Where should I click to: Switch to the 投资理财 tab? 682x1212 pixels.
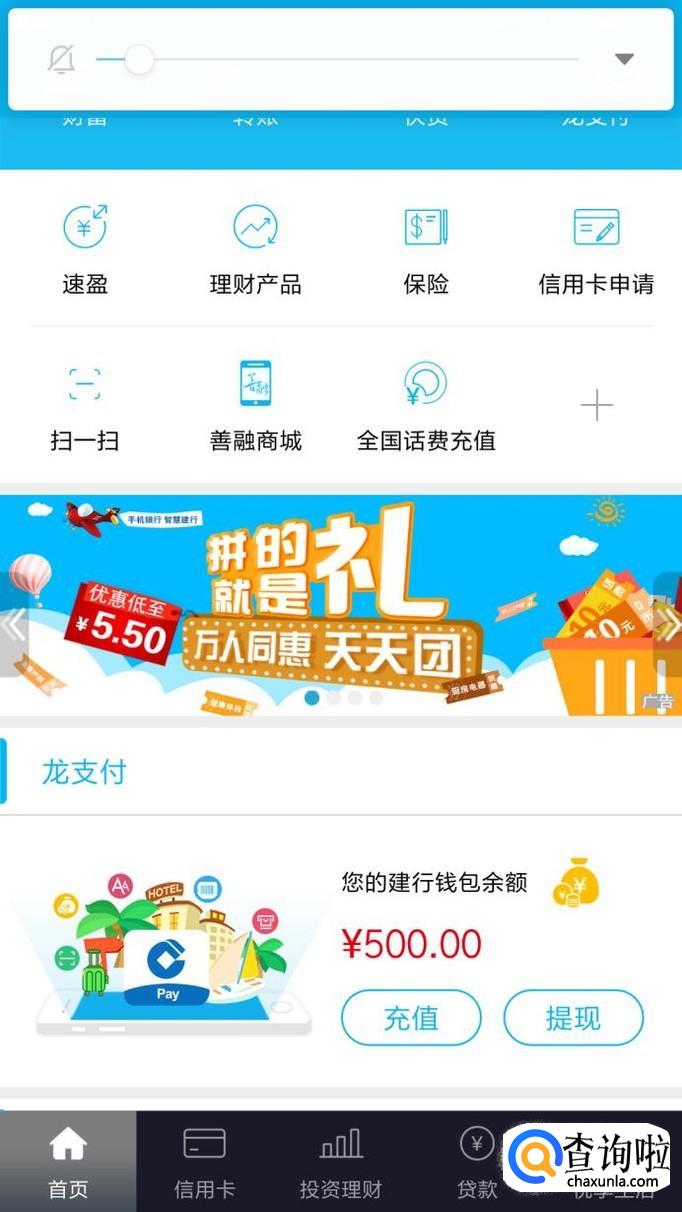[341, 1161]
